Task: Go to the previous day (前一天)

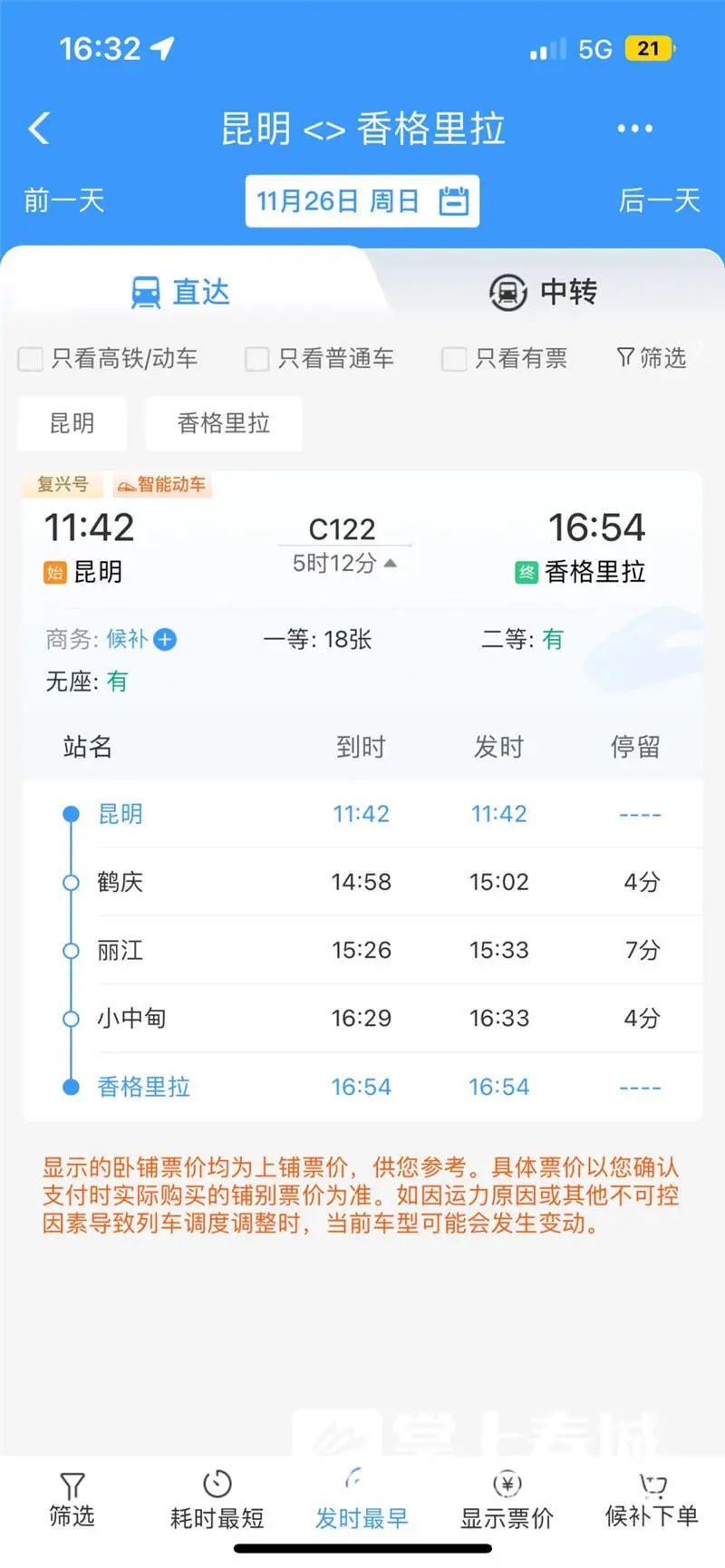Action: (63, 200)
